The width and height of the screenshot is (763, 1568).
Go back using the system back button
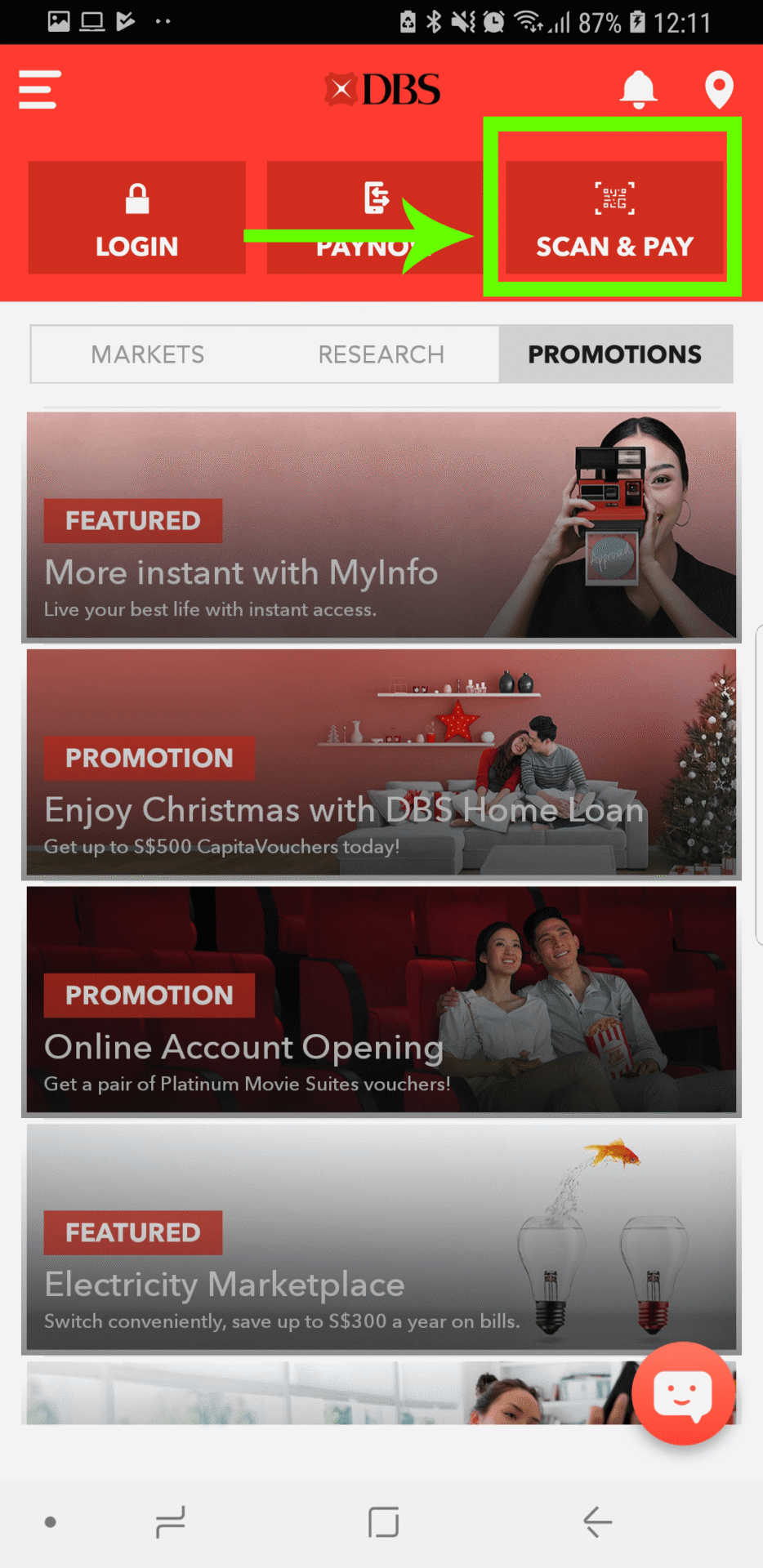click(x=597, y=1522)
